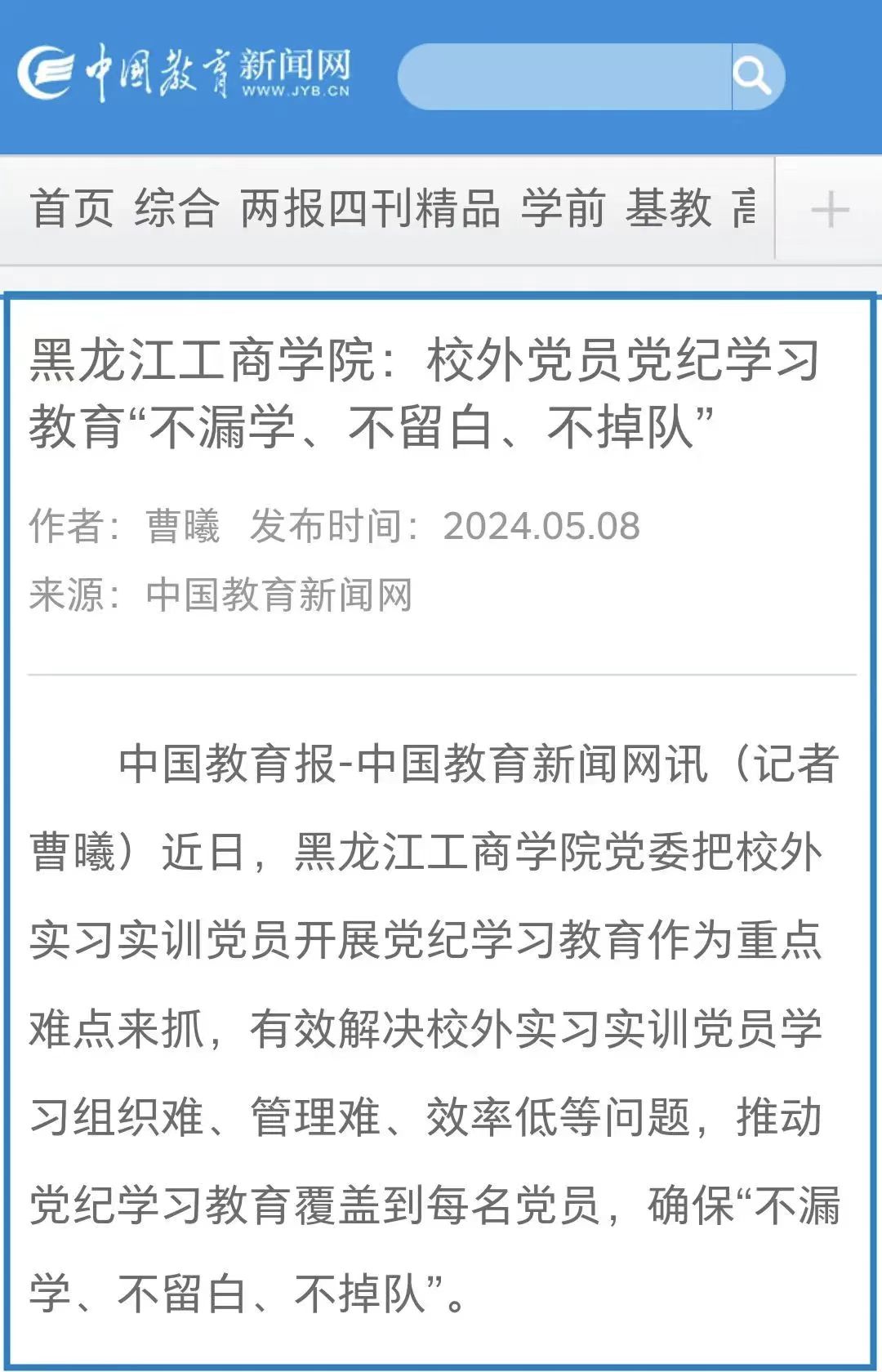Image resolution: width=882 pixels, height=1372 pixels.
Task: Tap the search magnifier icon
Action: [x=753, y=77]
